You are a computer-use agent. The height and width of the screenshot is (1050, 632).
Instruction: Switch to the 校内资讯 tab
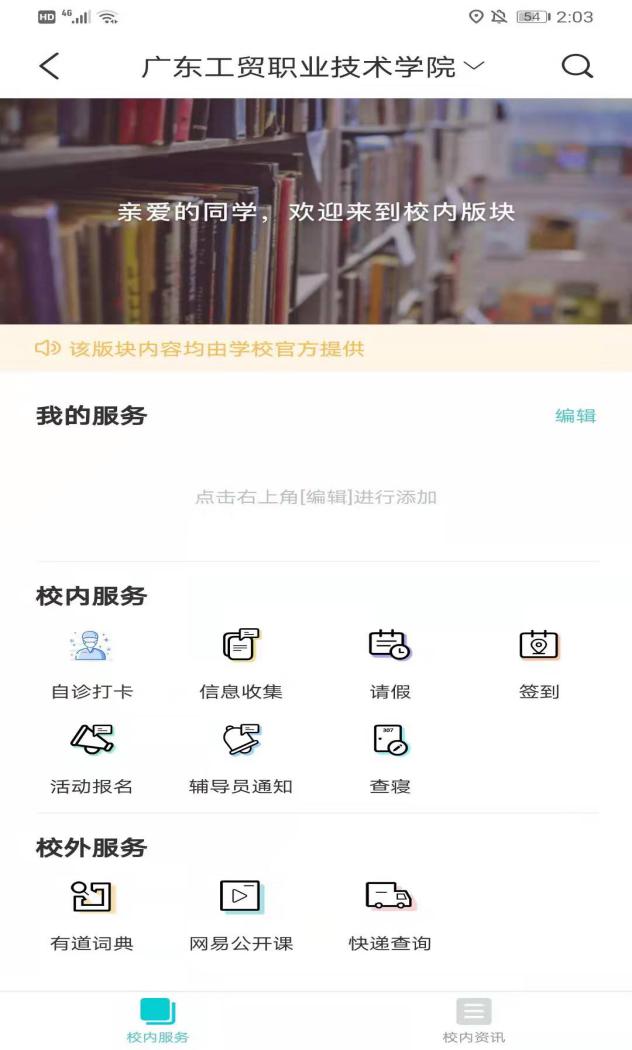[x=474, y=1021]
